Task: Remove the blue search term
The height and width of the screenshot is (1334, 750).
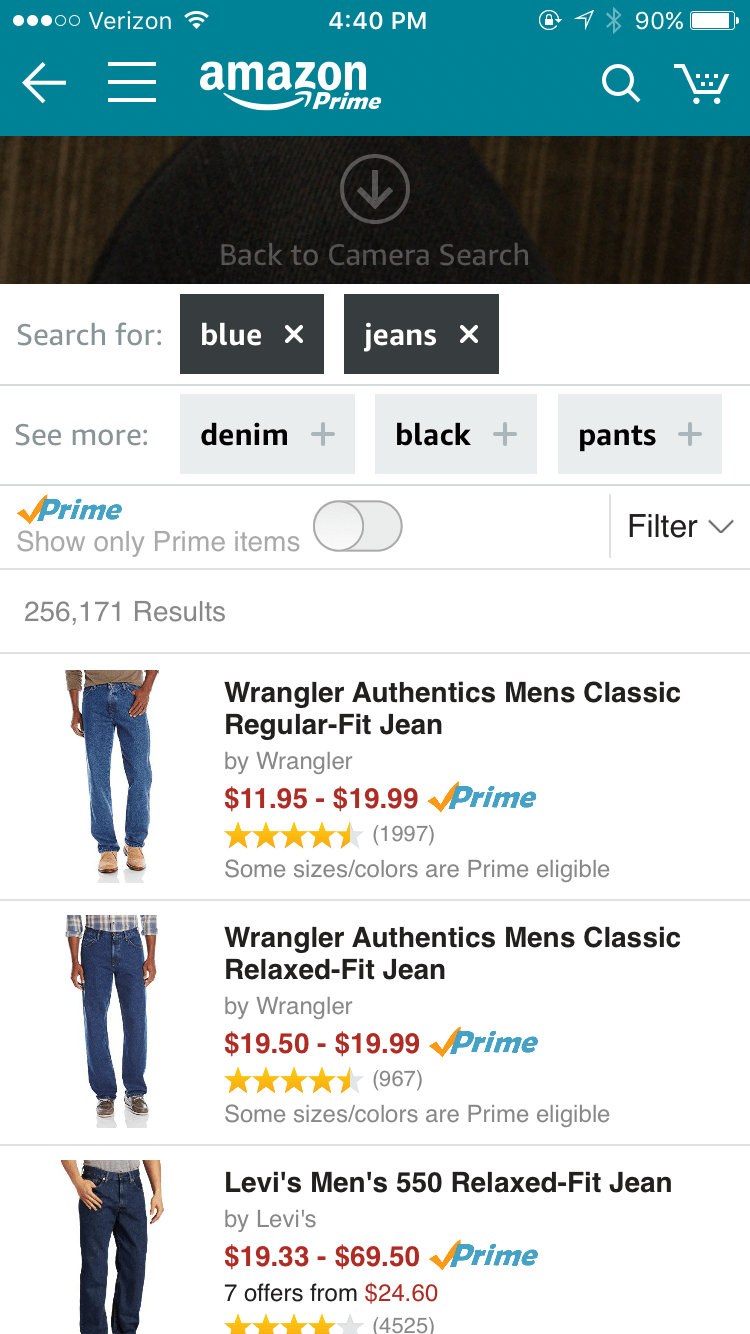Action: [293, 334]
